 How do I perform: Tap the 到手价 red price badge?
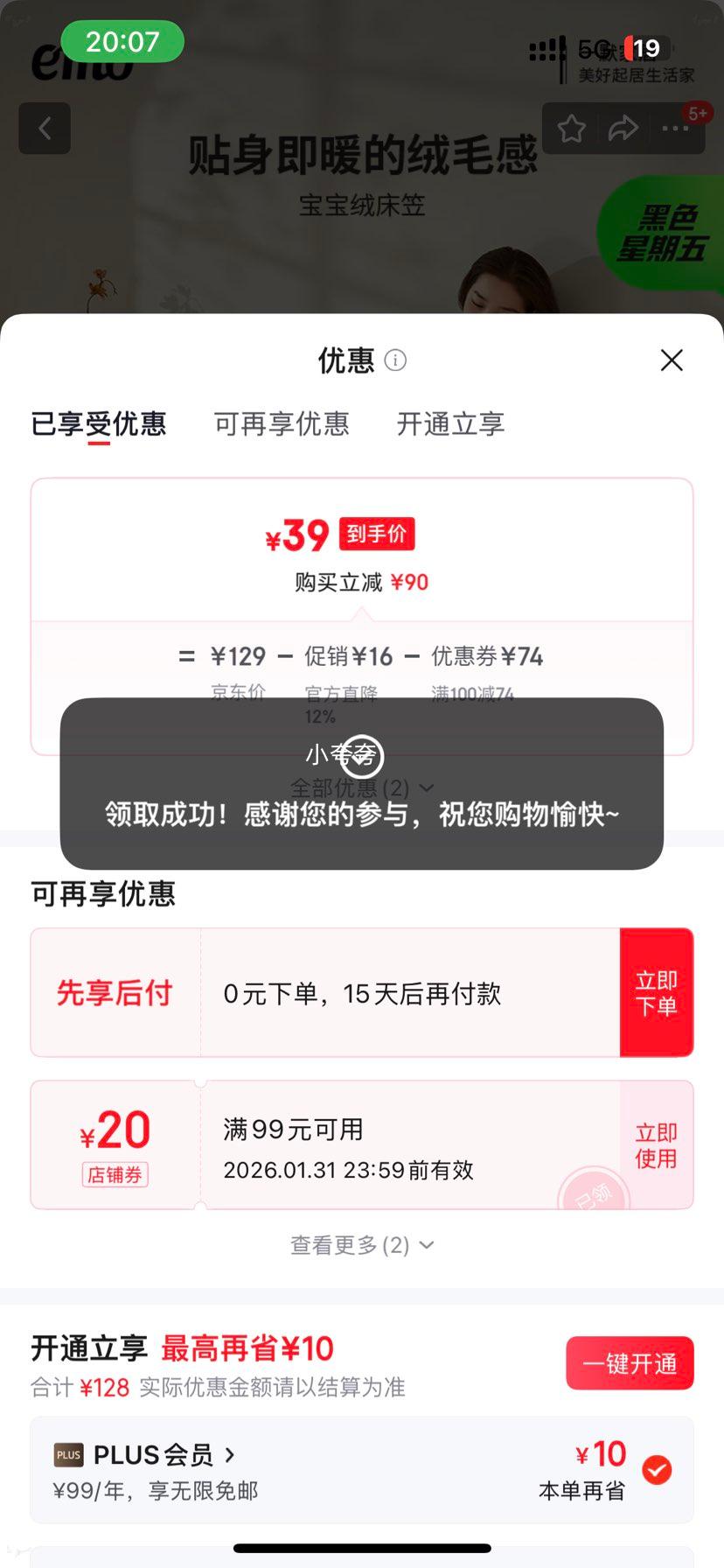click(377, 533)
